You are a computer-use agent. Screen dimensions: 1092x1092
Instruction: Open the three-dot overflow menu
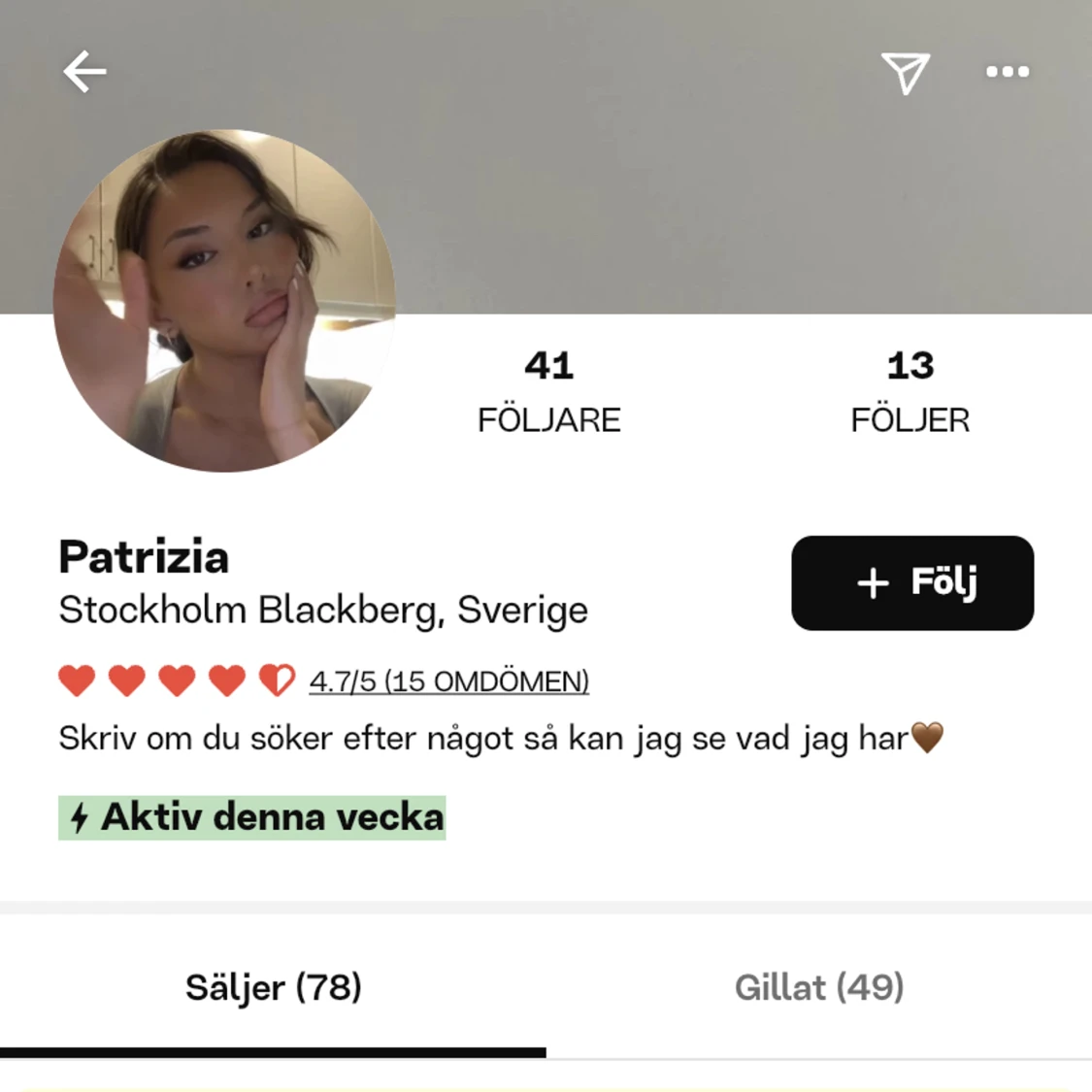tap(1008, 72)
